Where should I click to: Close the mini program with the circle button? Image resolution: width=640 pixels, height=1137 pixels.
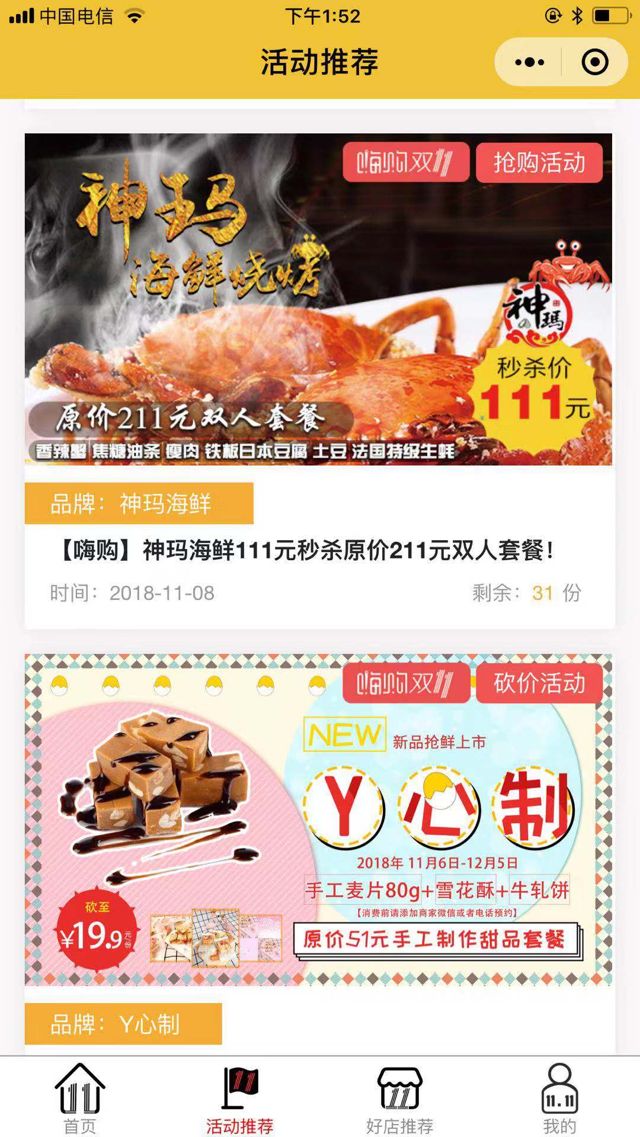click(595, 63)
